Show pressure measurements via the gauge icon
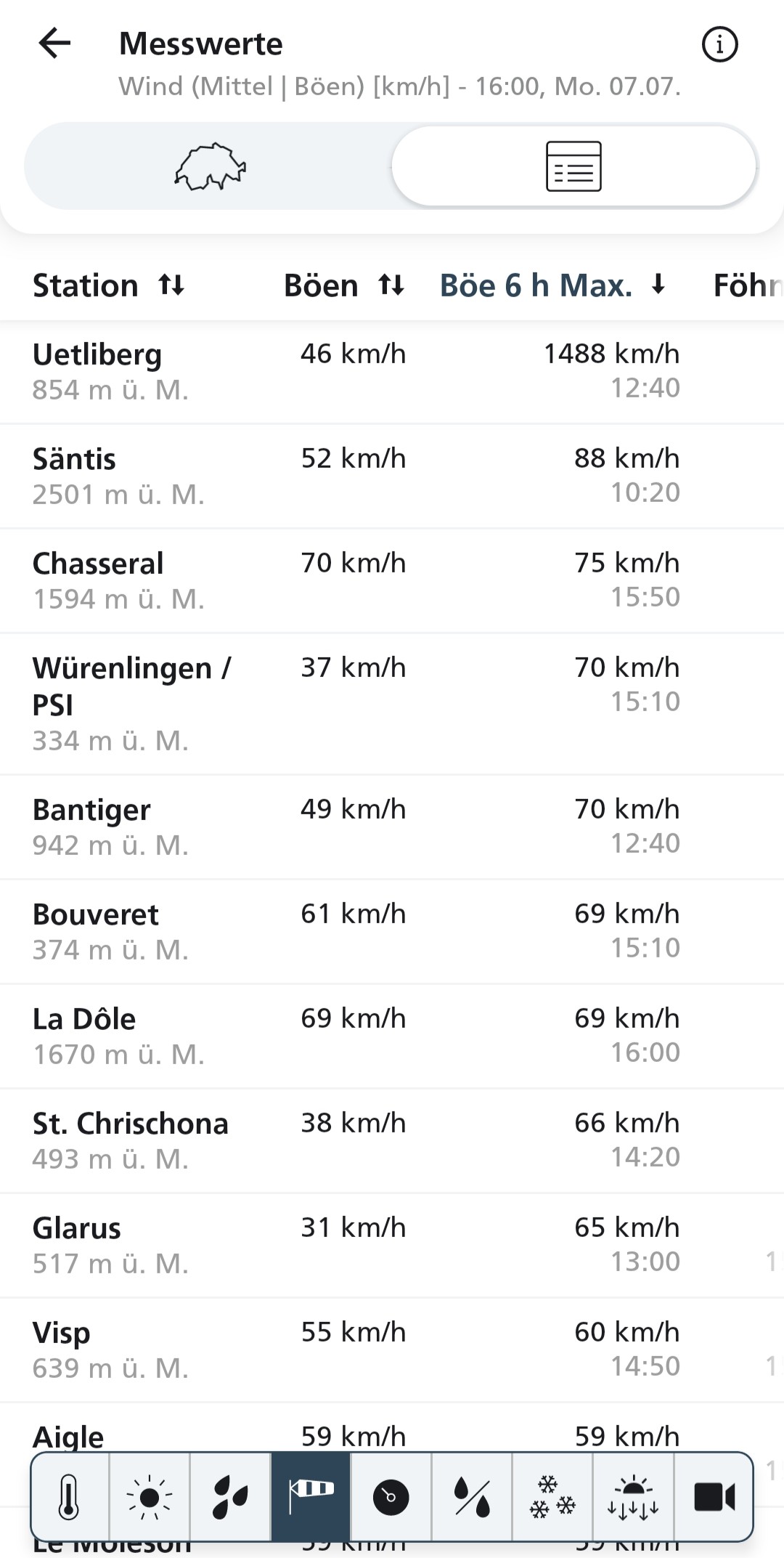Viewport: 784px width, 1558px height. 391,1497
